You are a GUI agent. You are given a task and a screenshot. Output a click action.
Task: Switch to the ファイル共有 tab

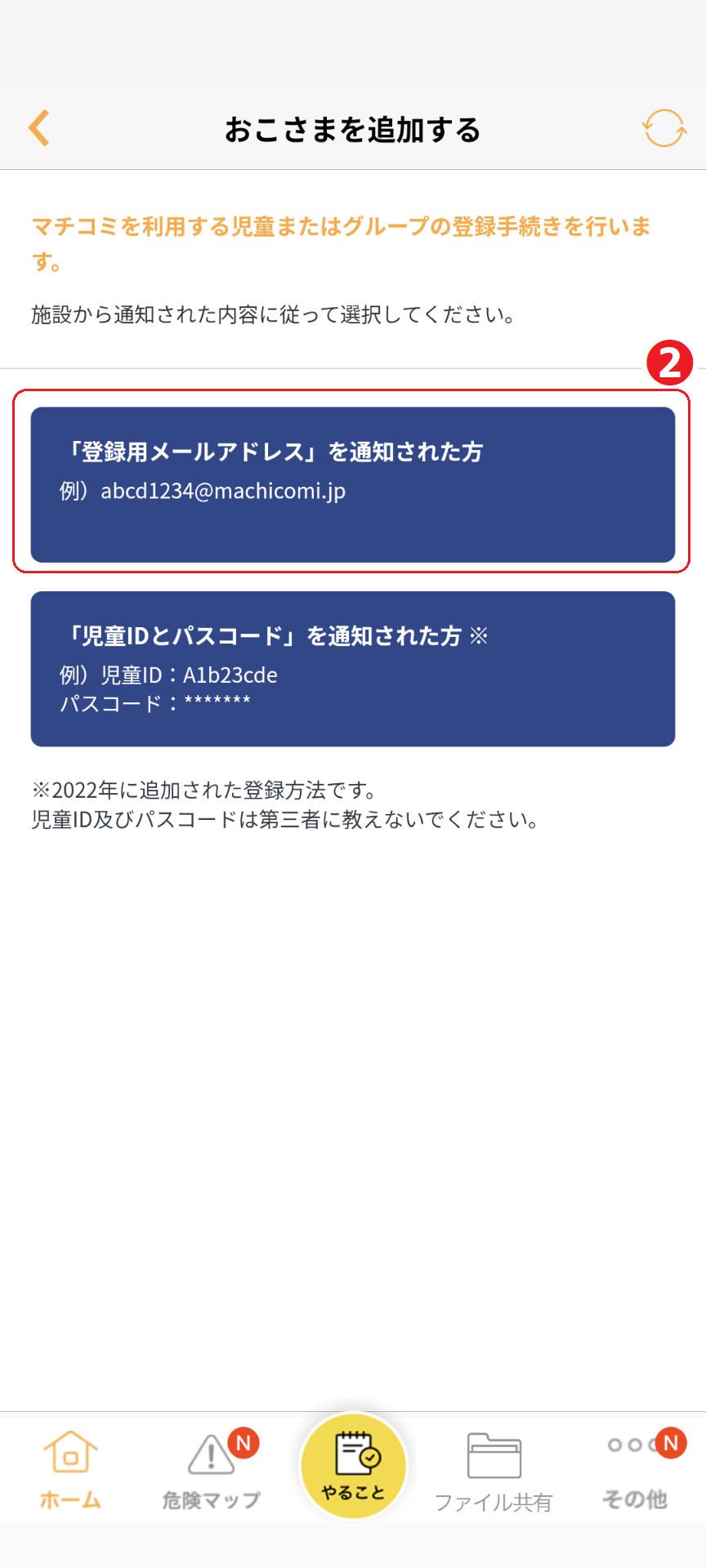tap(494, 1470)
